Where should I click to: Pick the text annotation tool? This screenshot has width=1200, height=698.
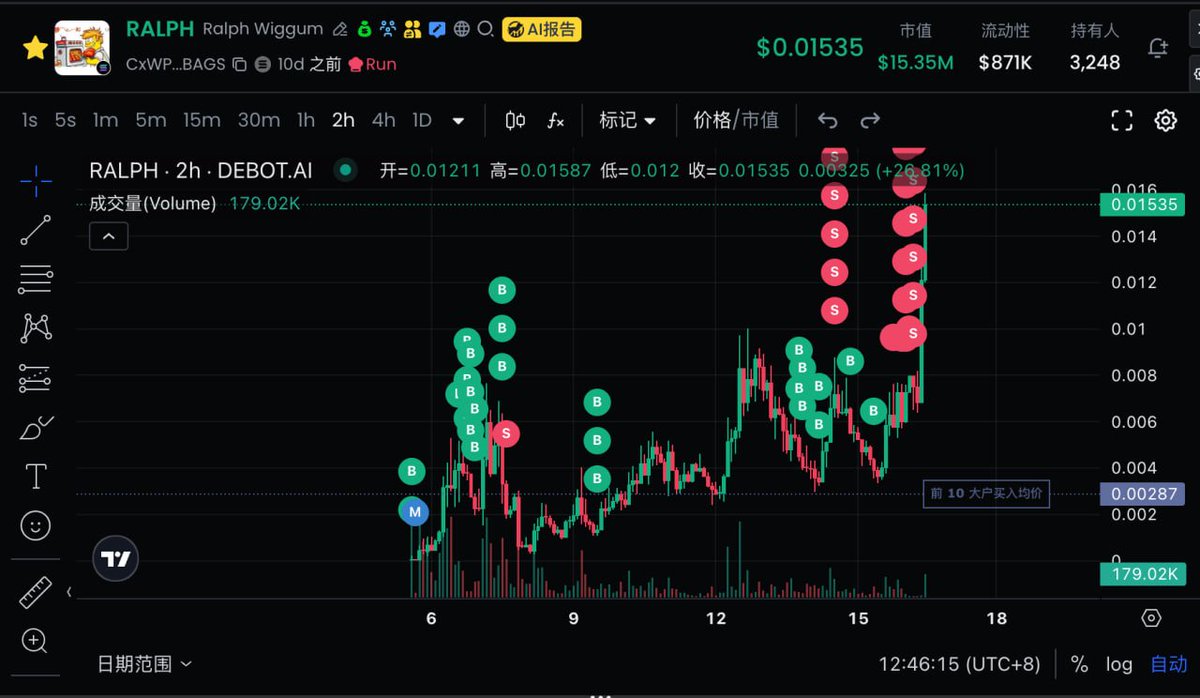pyautogui.click(x=36, y=476)
